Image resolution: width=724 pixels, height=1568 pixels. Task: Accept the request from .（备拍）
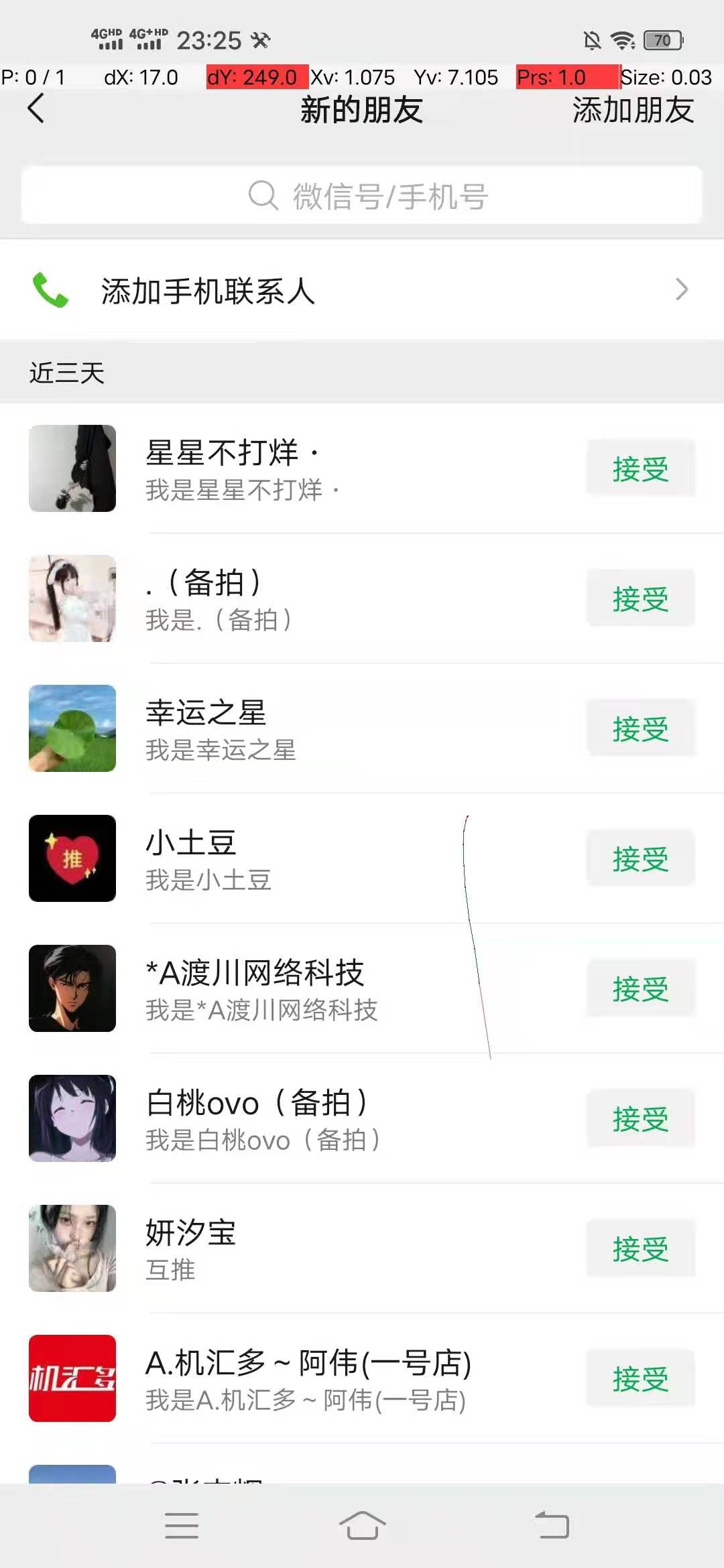pos(640,598)
